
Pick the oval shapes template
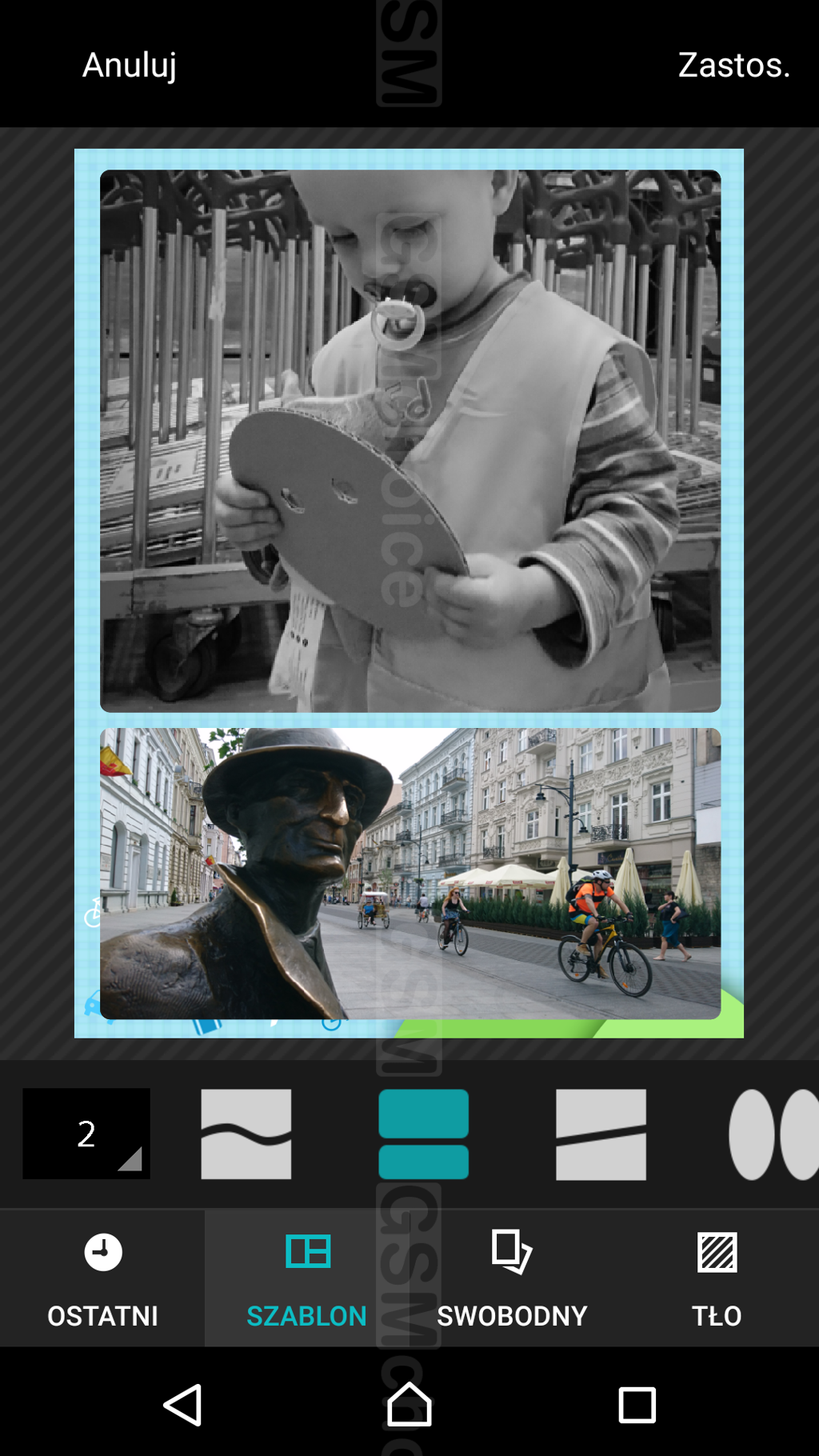[773, 1134]
